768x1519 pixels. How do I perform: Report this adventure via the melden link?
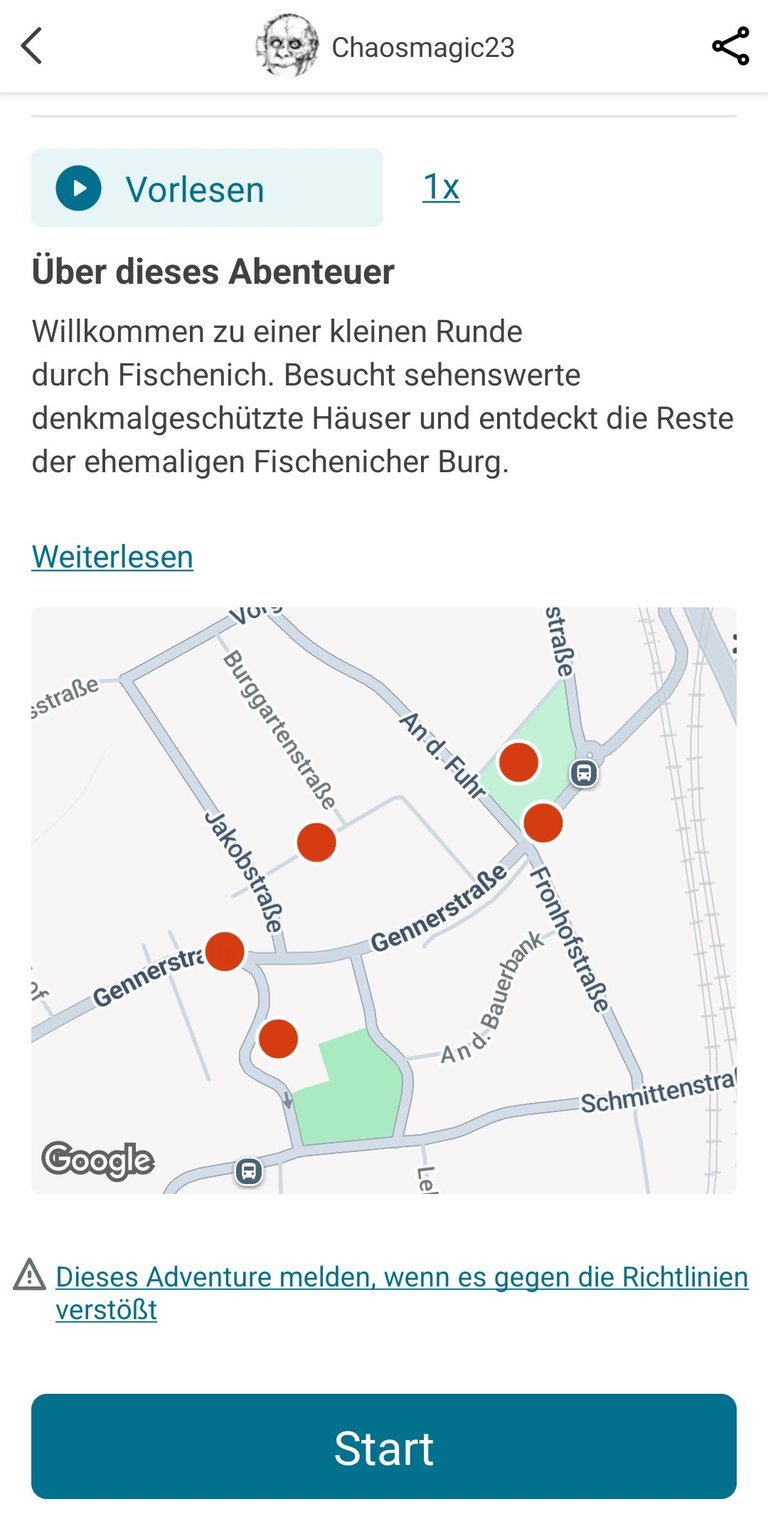pyautogui.click(x=401, y=1293)
